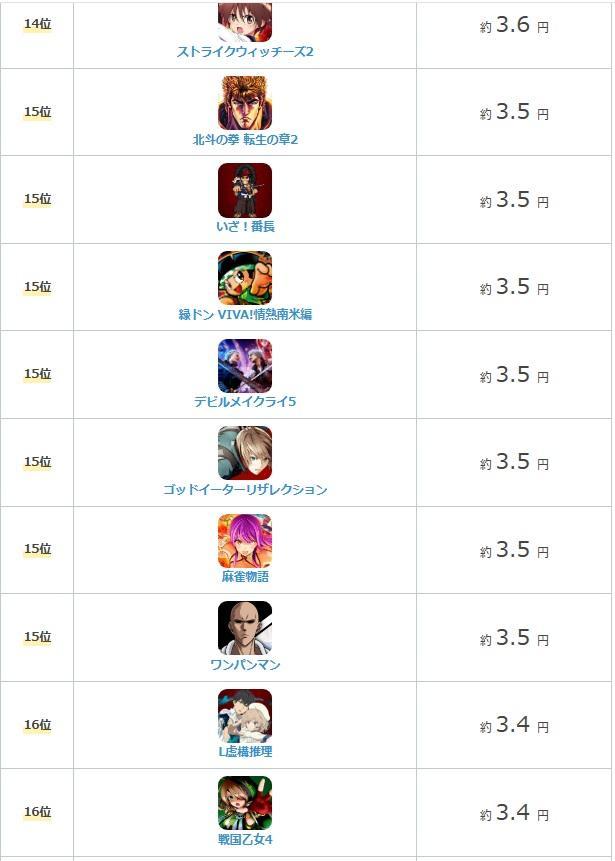The height and width of the screenshot is (861, 615).
Task: Select the いざ！番長 title link
Action: [x=245, y=227]
